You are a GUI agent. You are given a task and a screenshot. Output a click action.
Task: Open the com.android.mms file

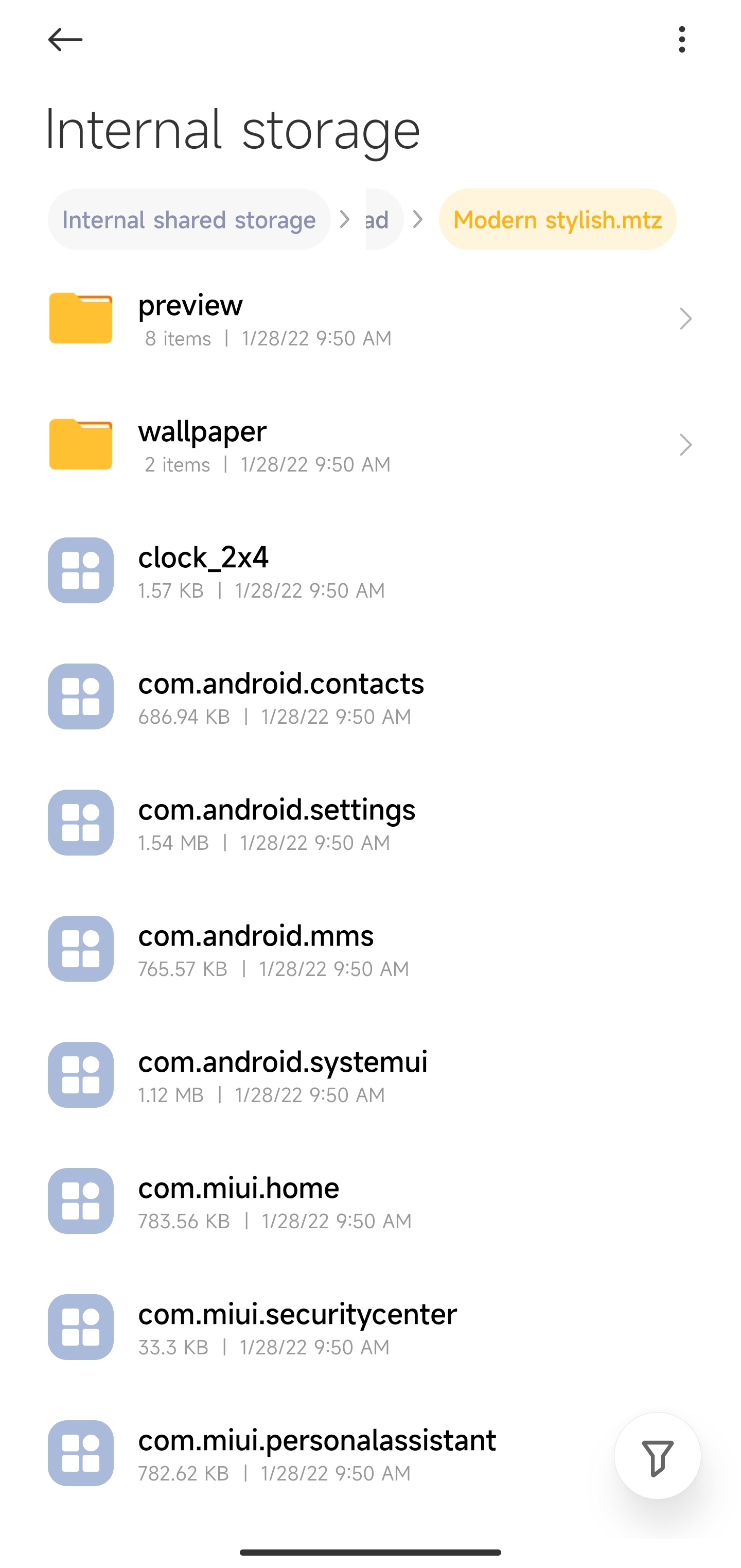(370, 949)
